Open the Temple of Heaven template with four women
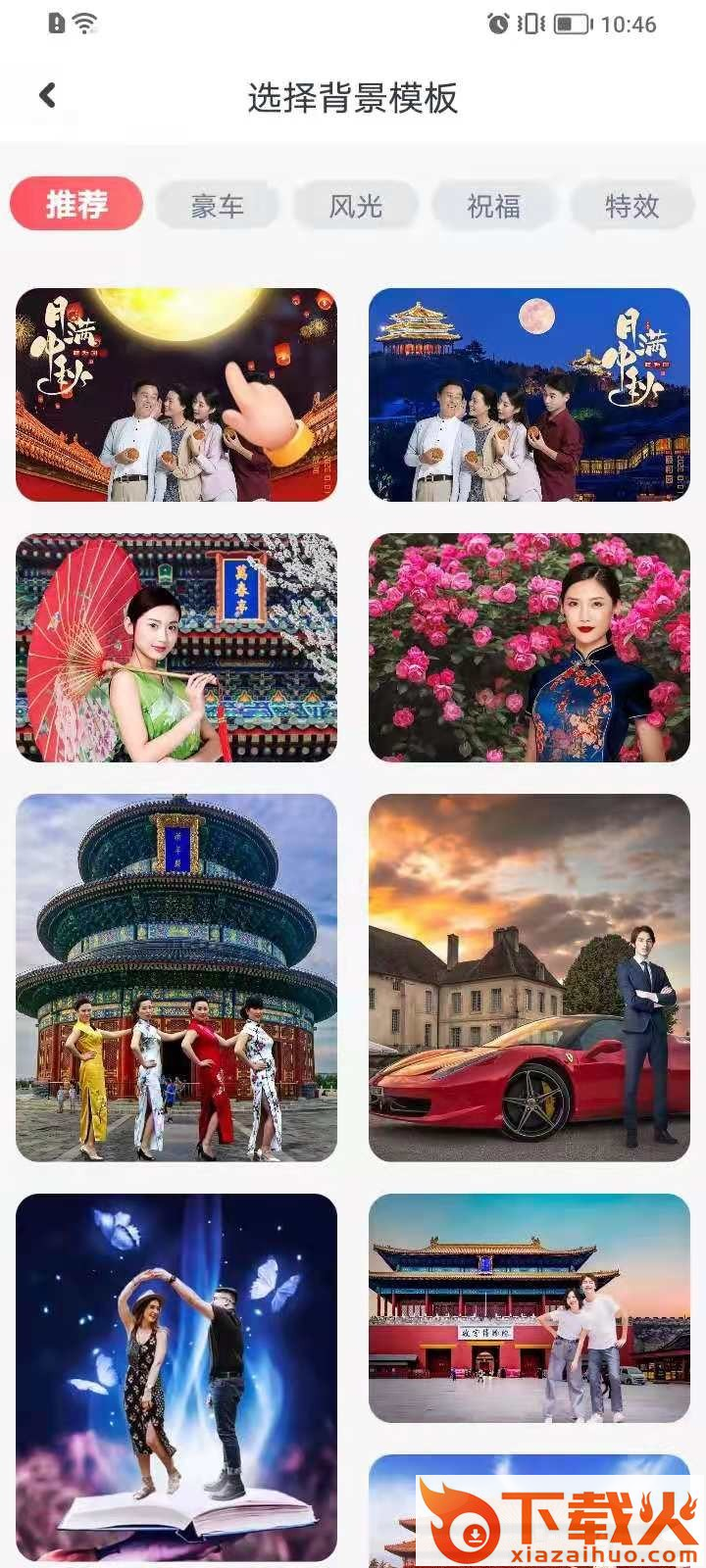This screenshot has height=1568, width=706. pyautogui.click(x=176, y=977)
